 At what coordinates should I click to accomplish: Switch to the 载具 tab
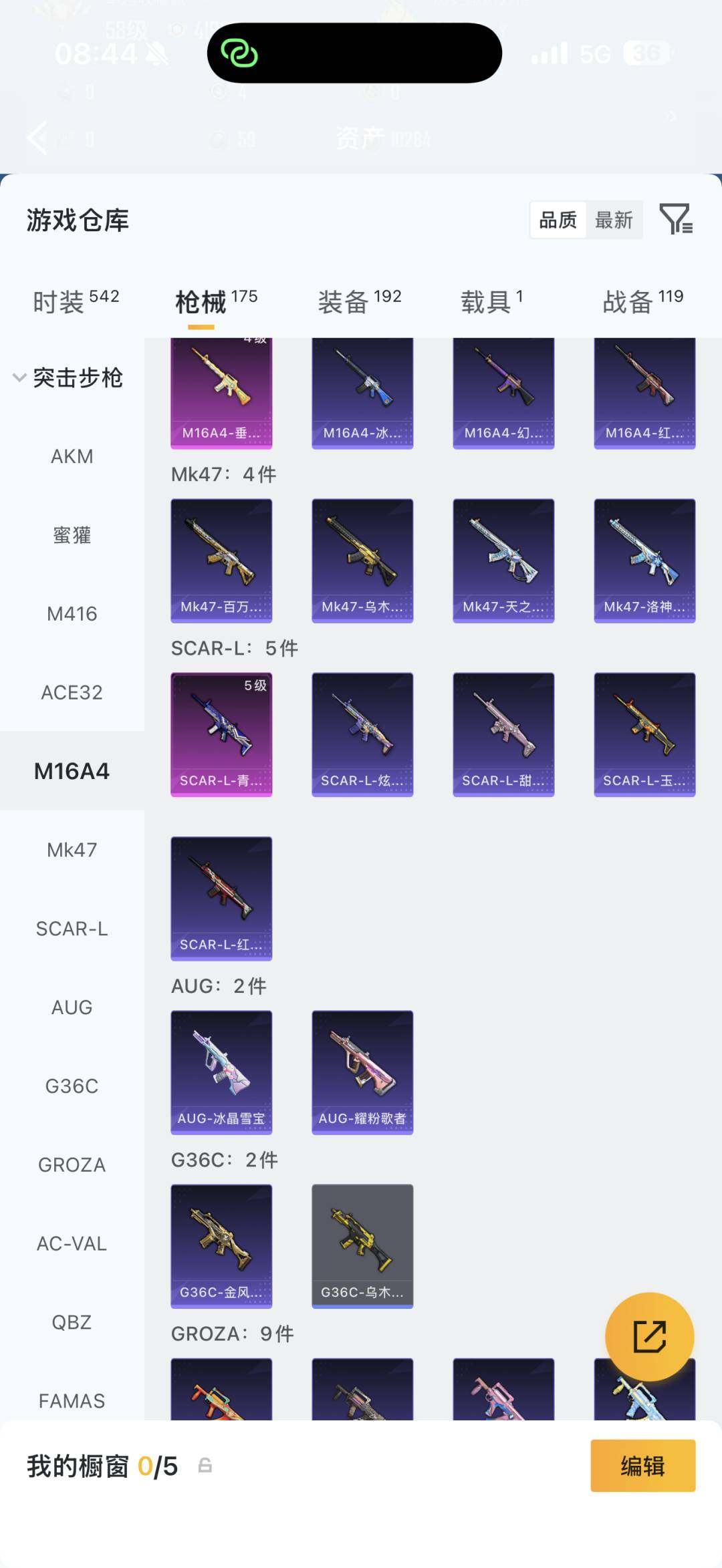click(491, 301)
